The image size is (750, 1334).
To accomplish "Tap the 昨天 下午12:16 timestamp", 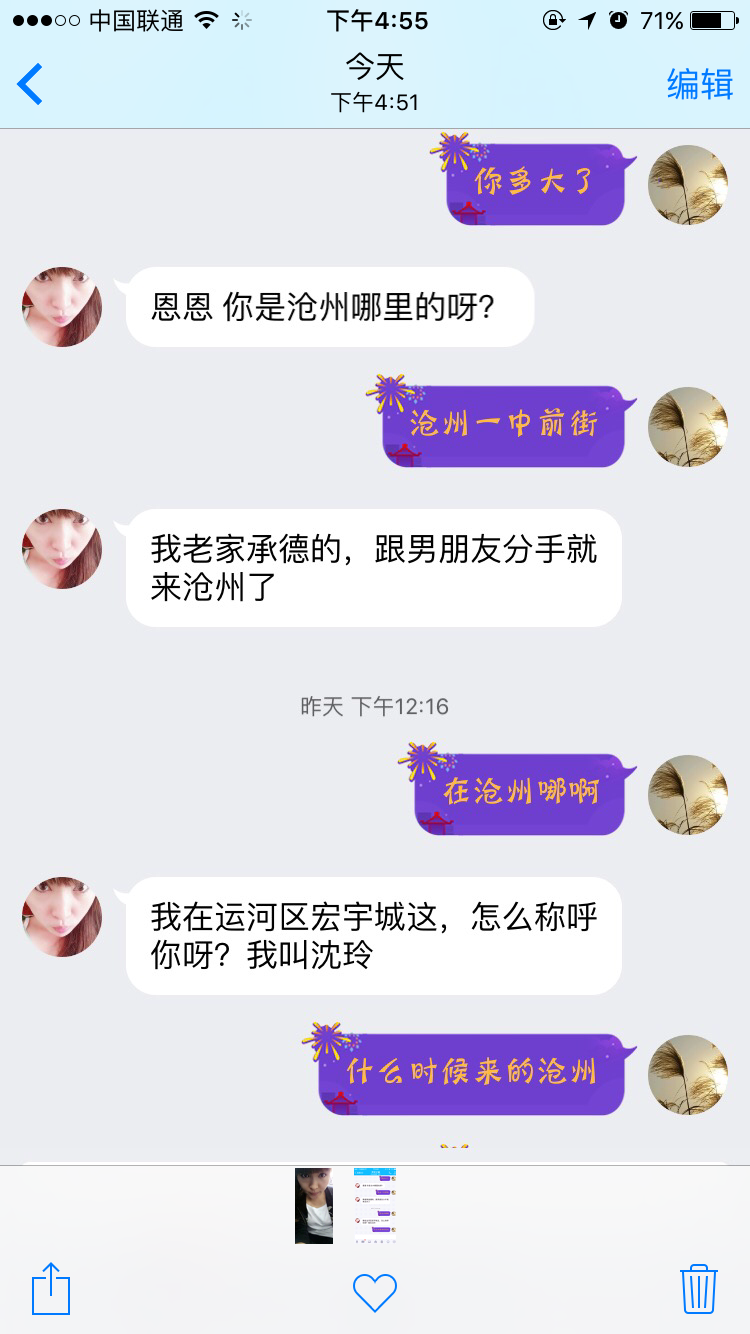I will pyautogui.click(x=375, y=706).
